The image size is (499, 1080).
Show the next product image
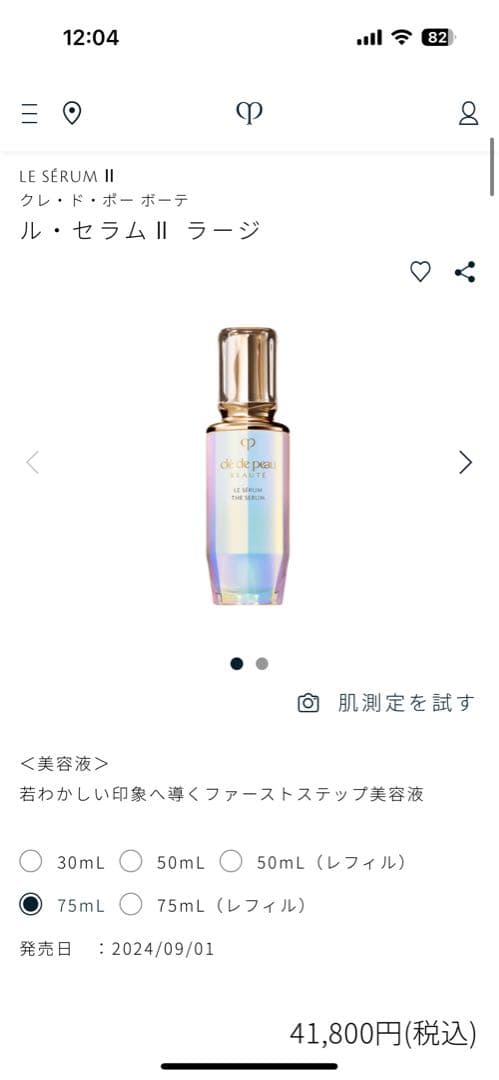click(x=466, y=462)
